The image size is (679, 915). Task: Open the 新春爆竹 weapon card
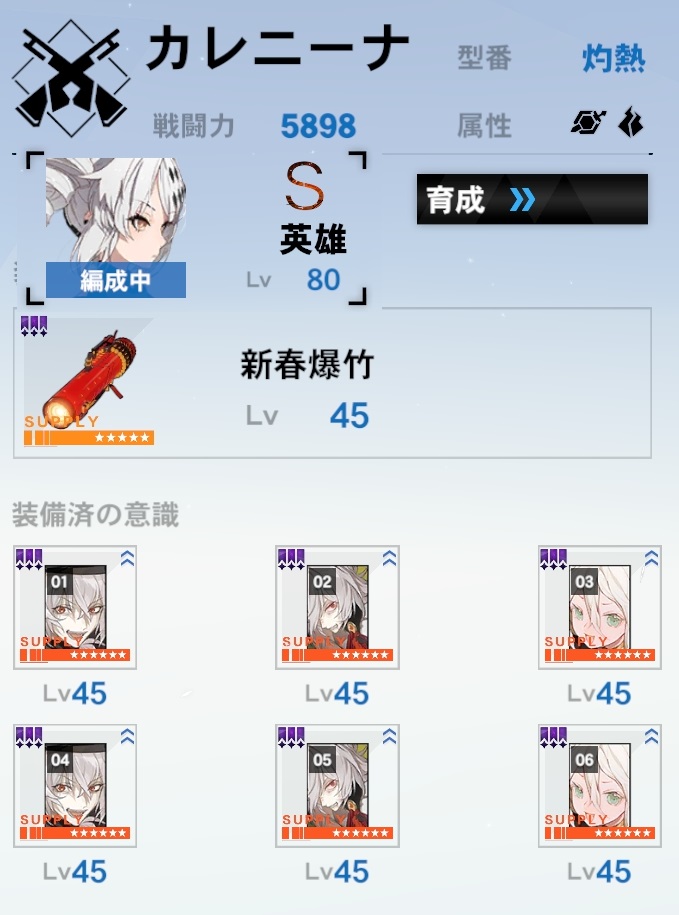pyautogui.click(x=332, y=384)
